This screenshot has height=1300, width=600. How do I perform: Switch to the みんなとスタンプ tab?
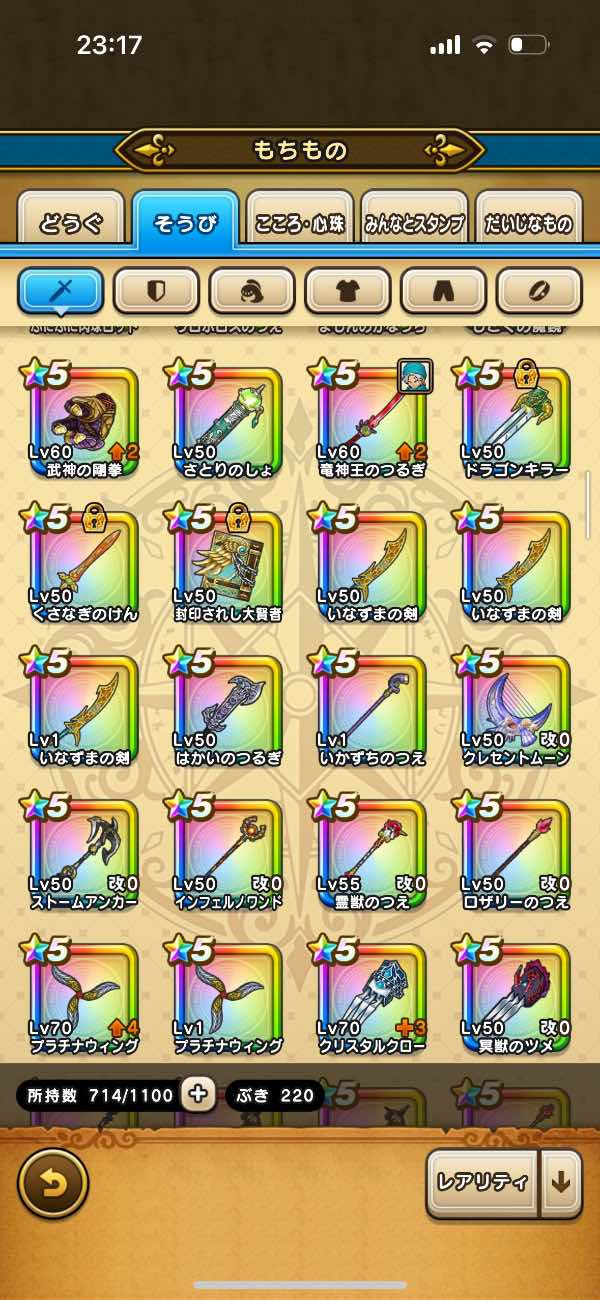click(x=414, y=223)
